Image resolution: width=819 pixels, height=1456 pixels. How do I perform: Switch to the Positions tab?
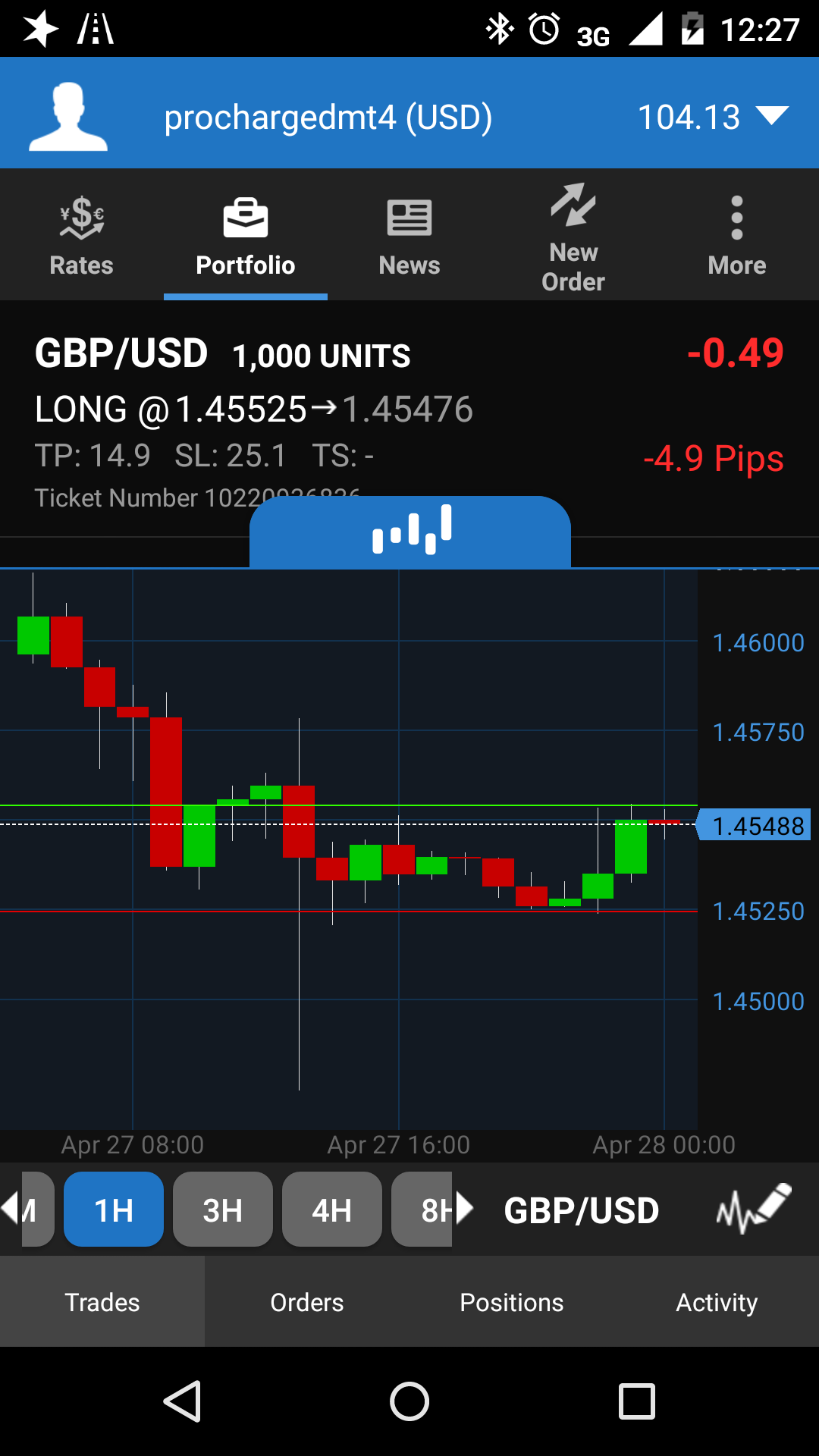coord(512,1302)
